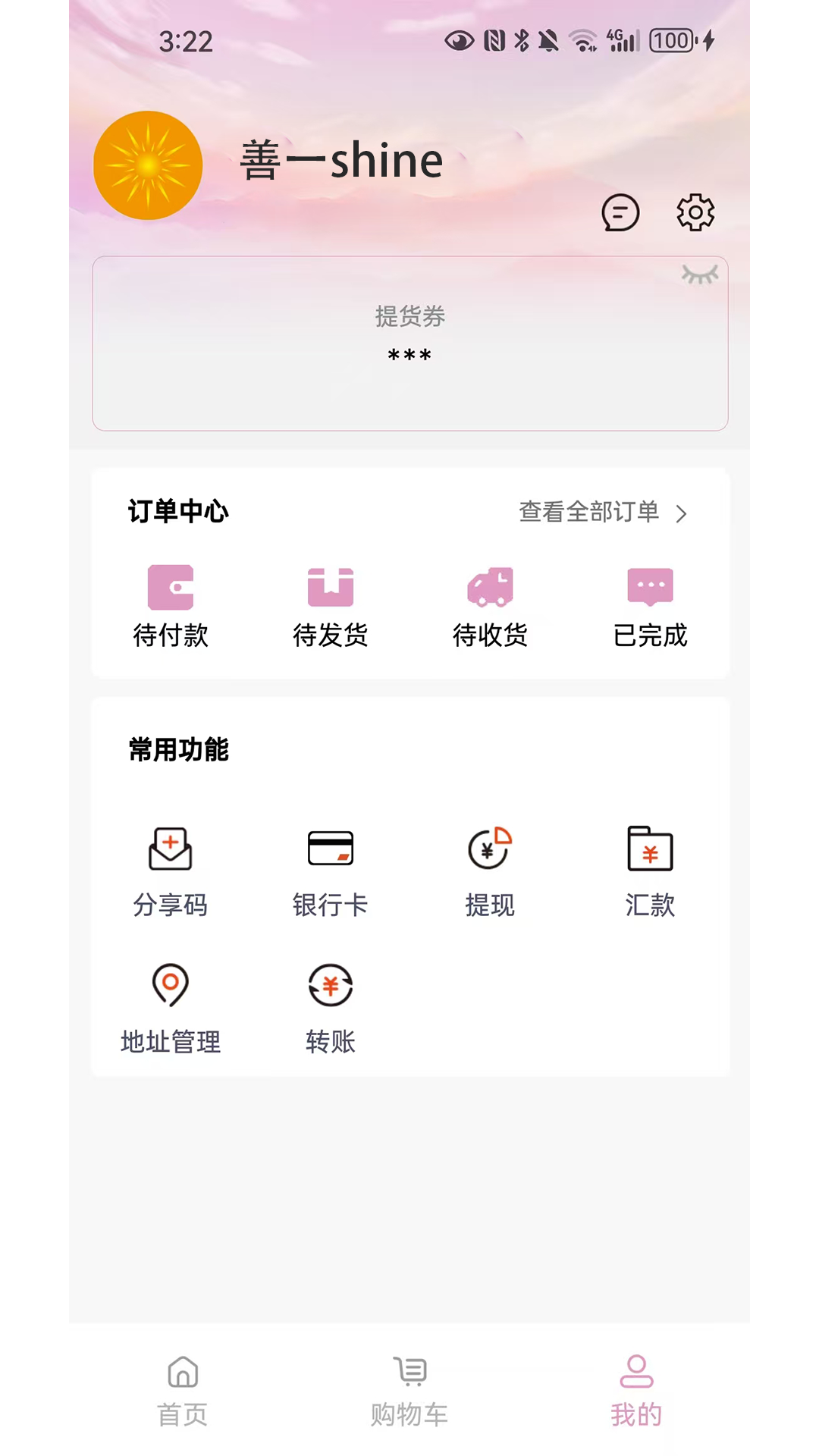Open the chat message bubble icon
Screen dimensions: 819x1456
[620, 212]
